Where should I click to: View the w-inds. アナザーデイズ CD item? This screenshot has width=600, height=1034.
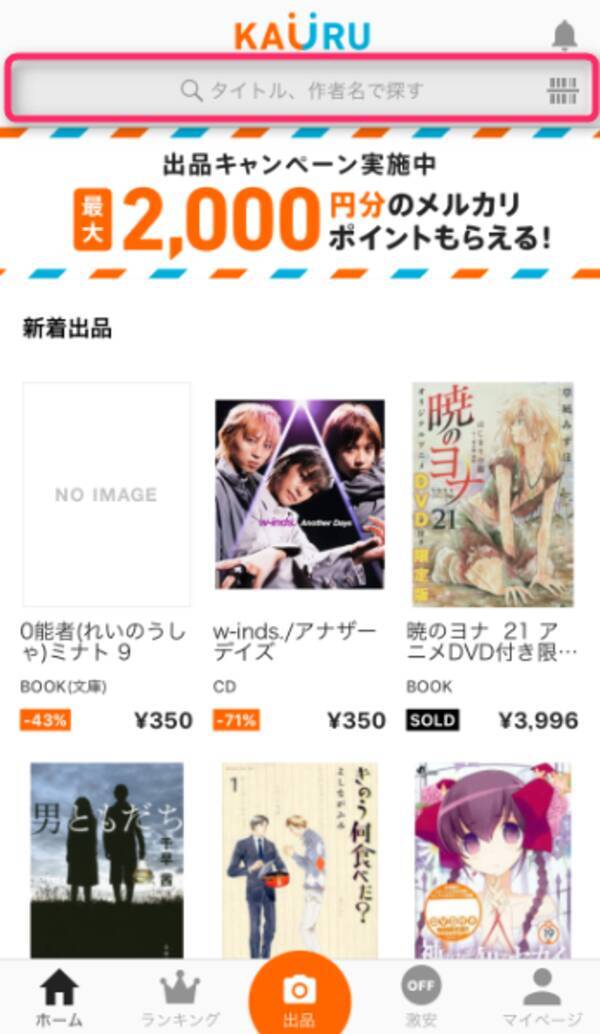pyautogui.click(x=299, y=494)
